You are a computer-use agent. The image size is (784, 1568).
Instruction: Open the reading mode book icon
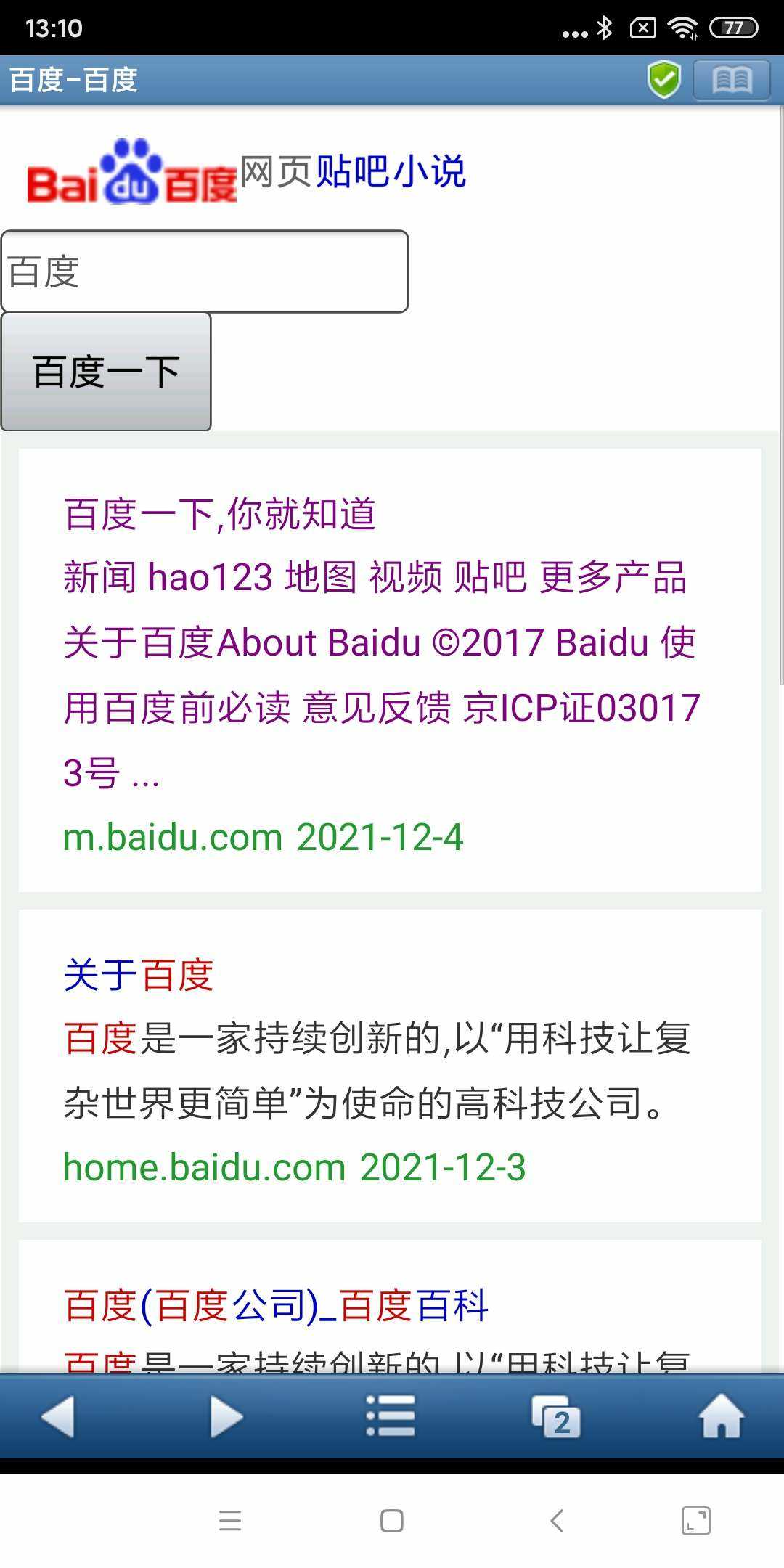coord(731,80)
